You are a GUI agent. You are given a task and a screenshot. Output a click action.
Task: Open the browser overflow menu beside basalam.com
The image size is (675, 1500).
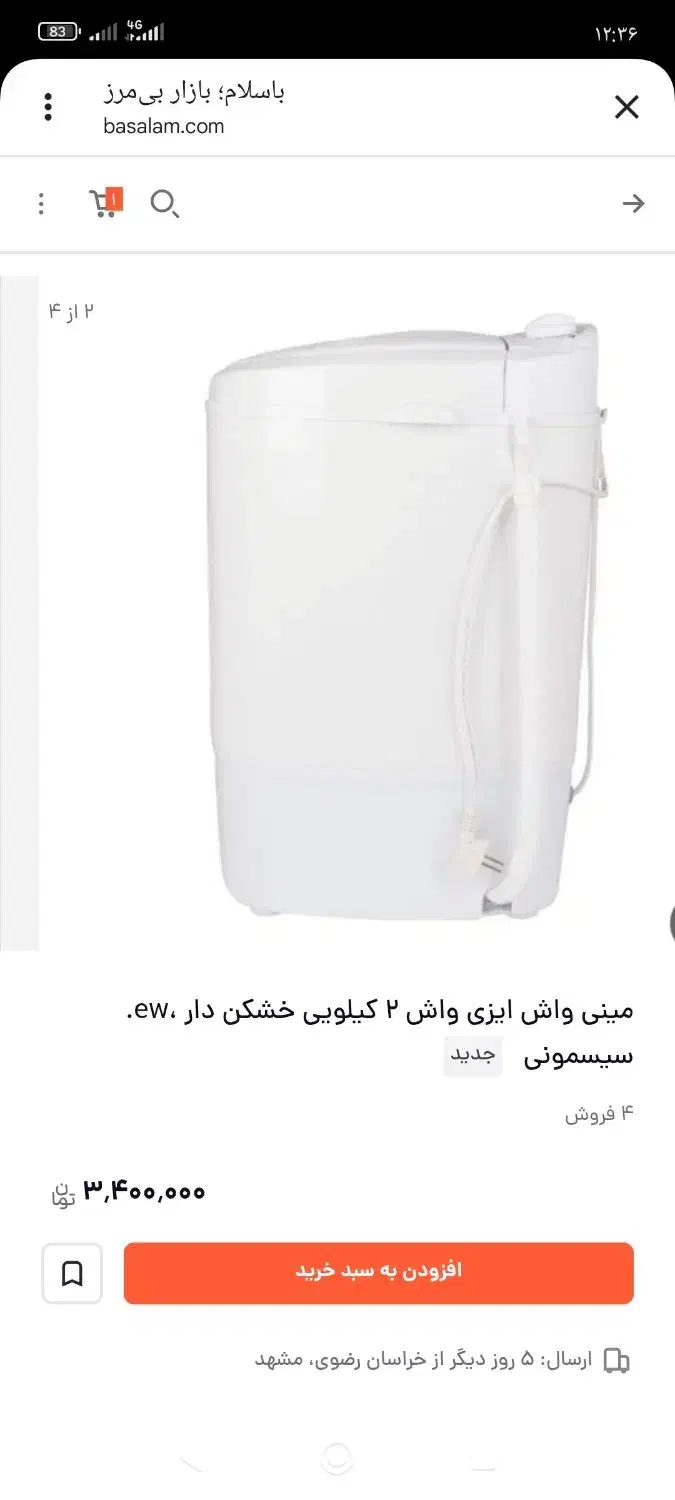coord(48,107)
